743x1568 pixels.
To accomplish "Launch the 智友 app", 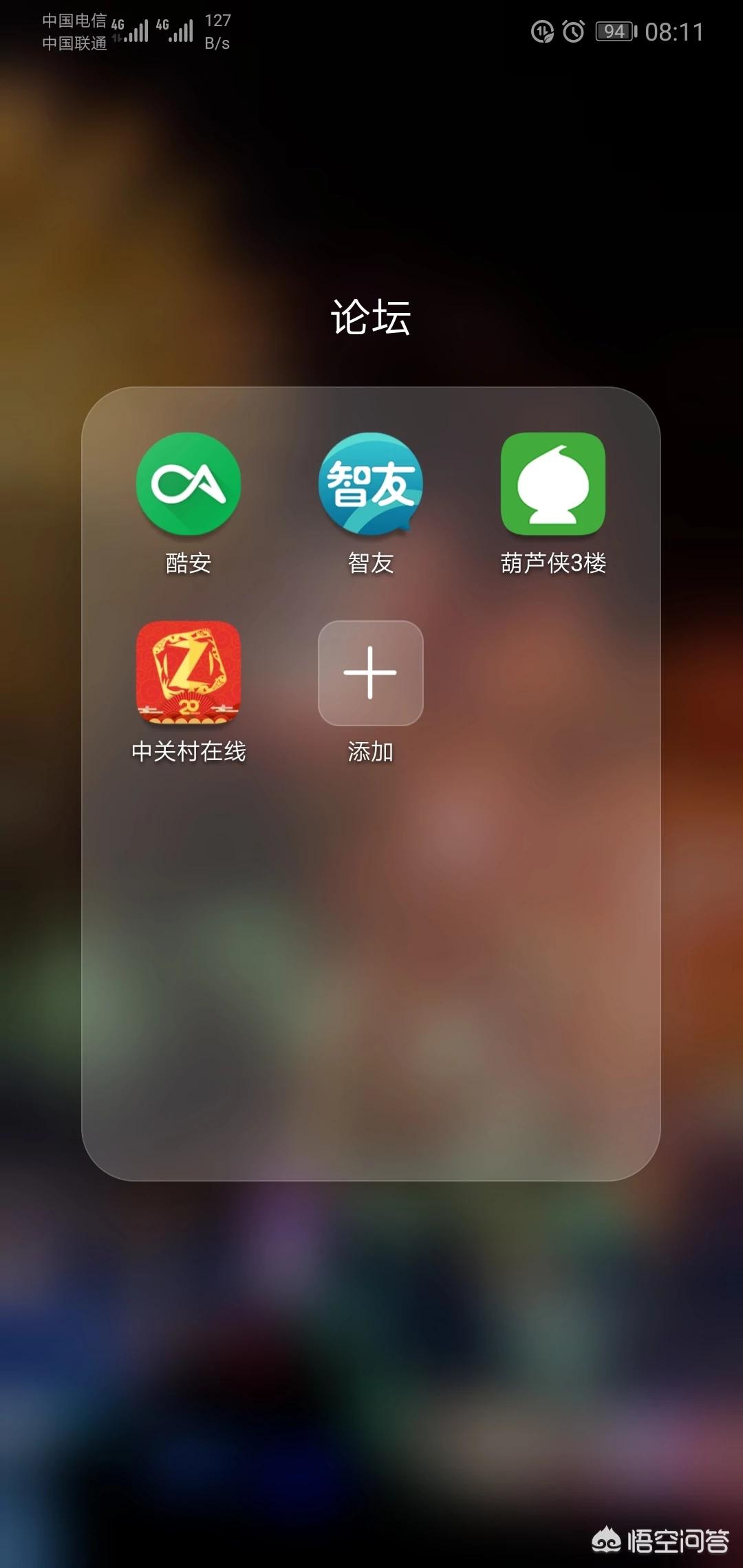I will (371, 484).
